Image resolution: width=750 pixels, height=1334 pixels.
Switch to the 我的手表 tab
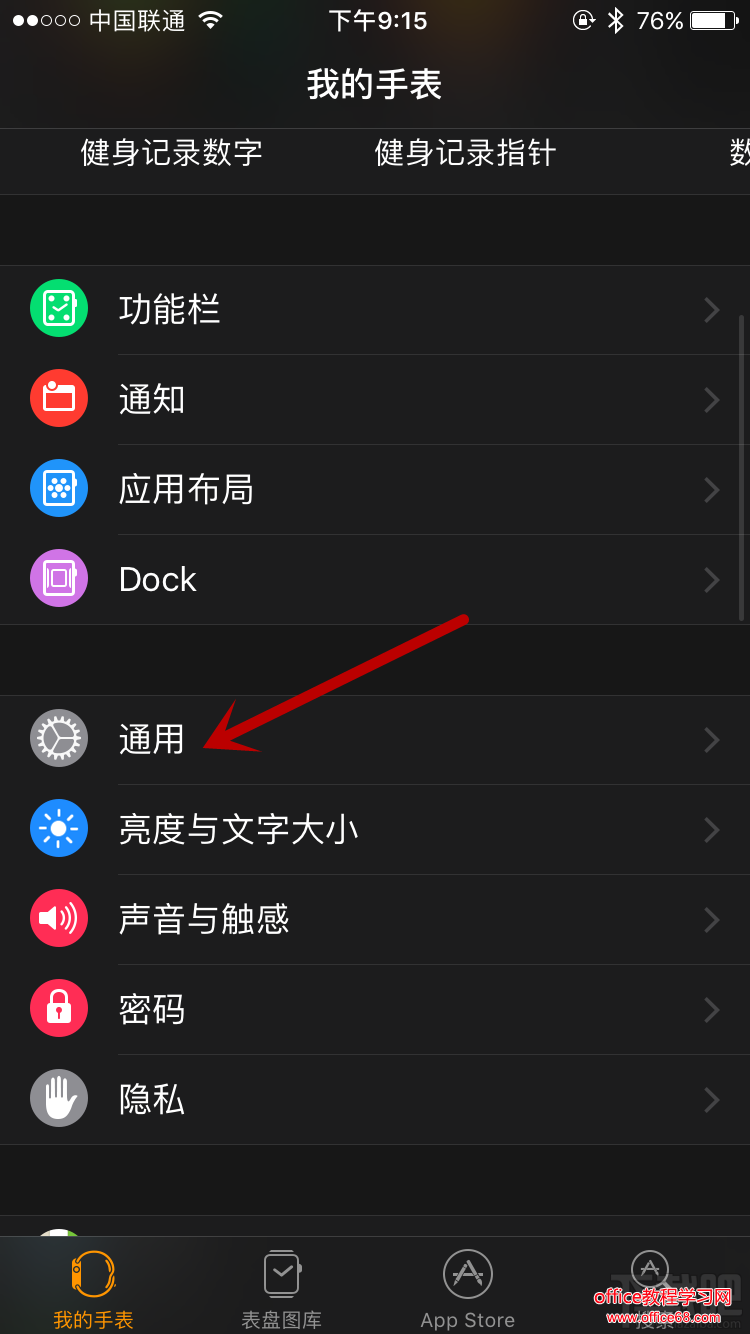pos(93,1288)
